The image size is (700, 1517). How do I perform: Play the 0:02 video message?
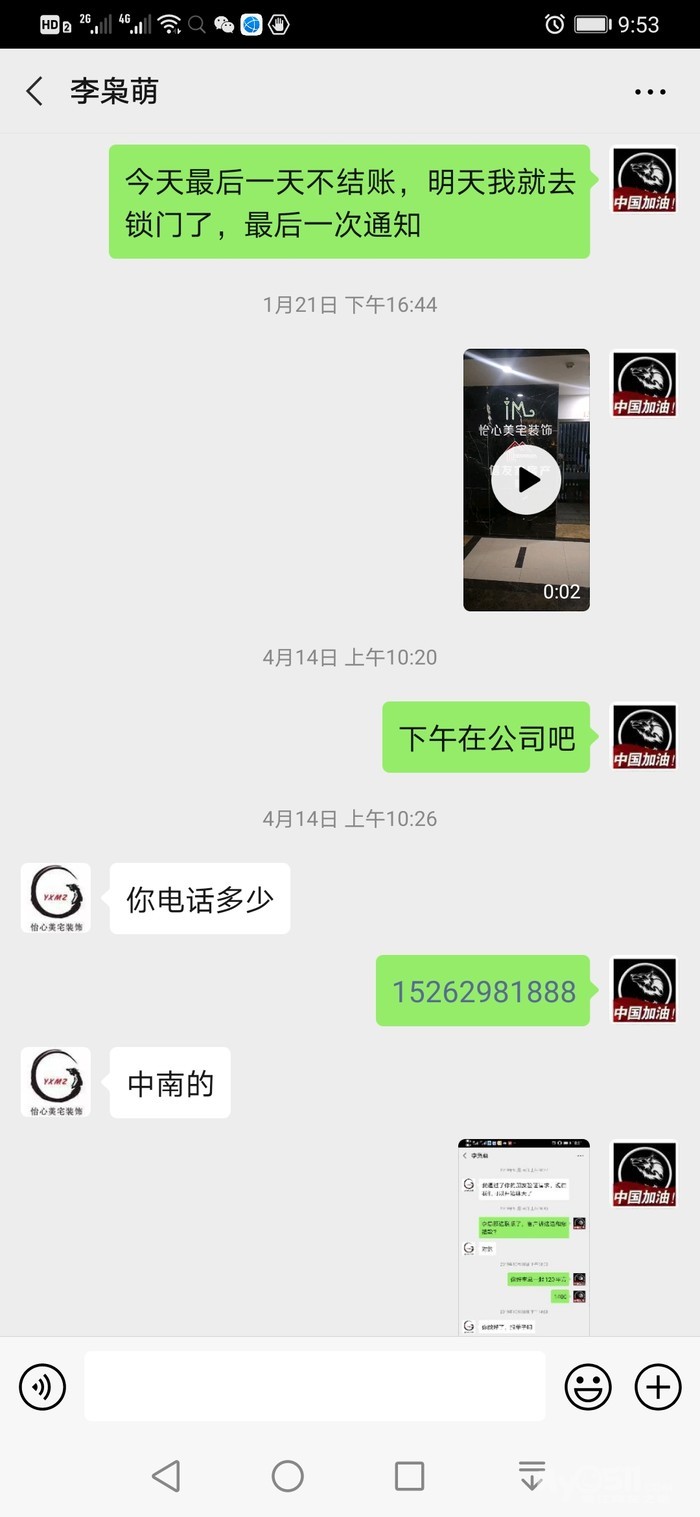click(x=526, y=480)
